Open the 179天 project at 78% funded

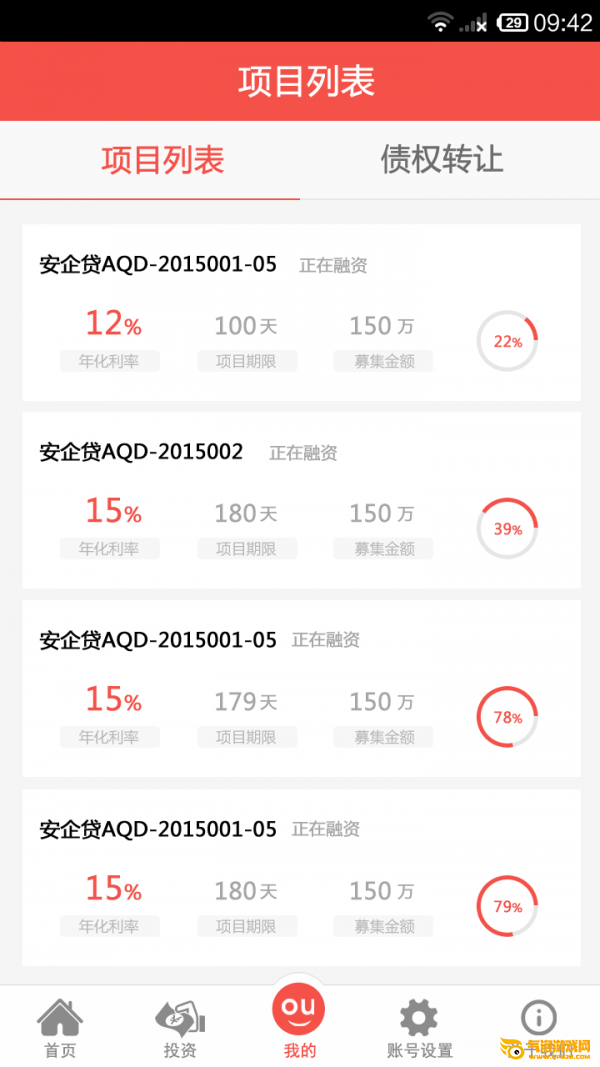tap(301, 689)
